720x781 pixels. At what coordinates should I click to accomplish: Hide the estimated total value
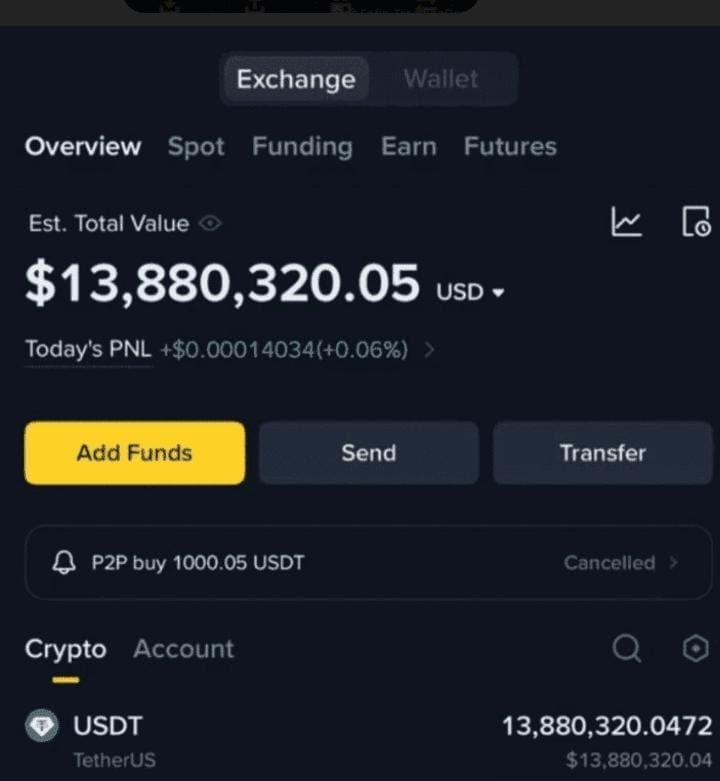tap(210, 224)
